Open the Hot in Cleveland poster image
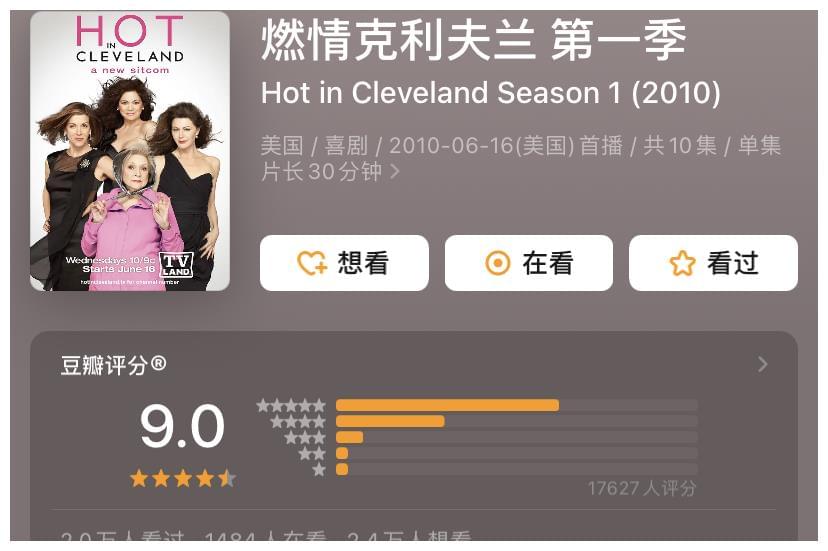The height and width of the screenshot is (551, 828). point(130,151)
